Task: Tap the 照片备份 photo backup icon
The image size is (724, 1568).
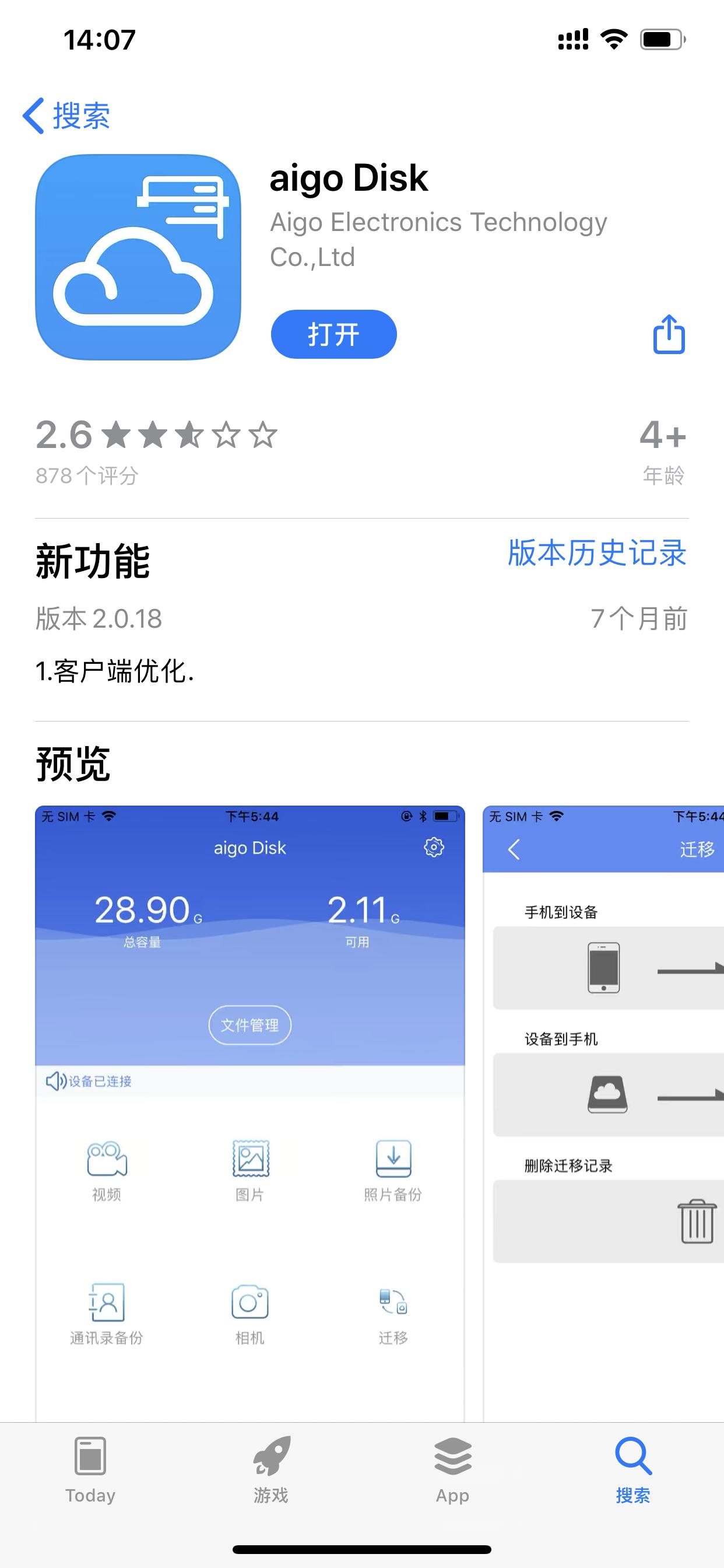Action: click(x=392, y=1165)
